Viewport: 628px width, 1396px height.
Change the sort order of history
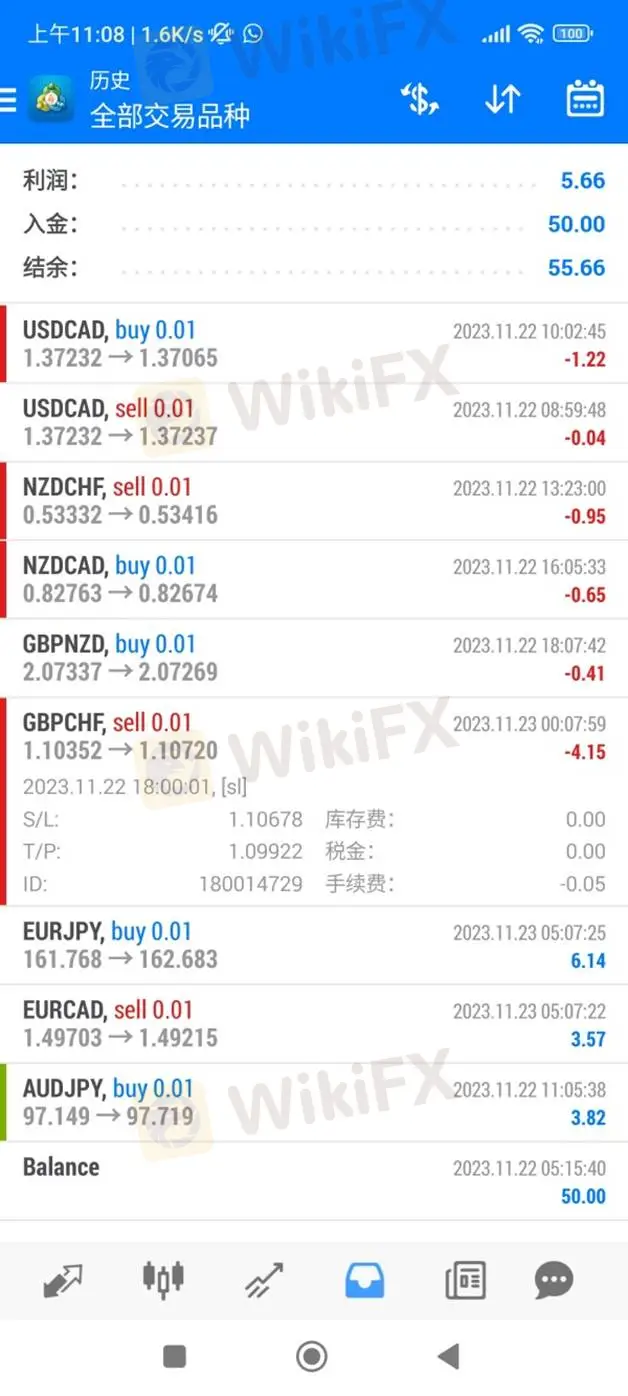[502, 99]
